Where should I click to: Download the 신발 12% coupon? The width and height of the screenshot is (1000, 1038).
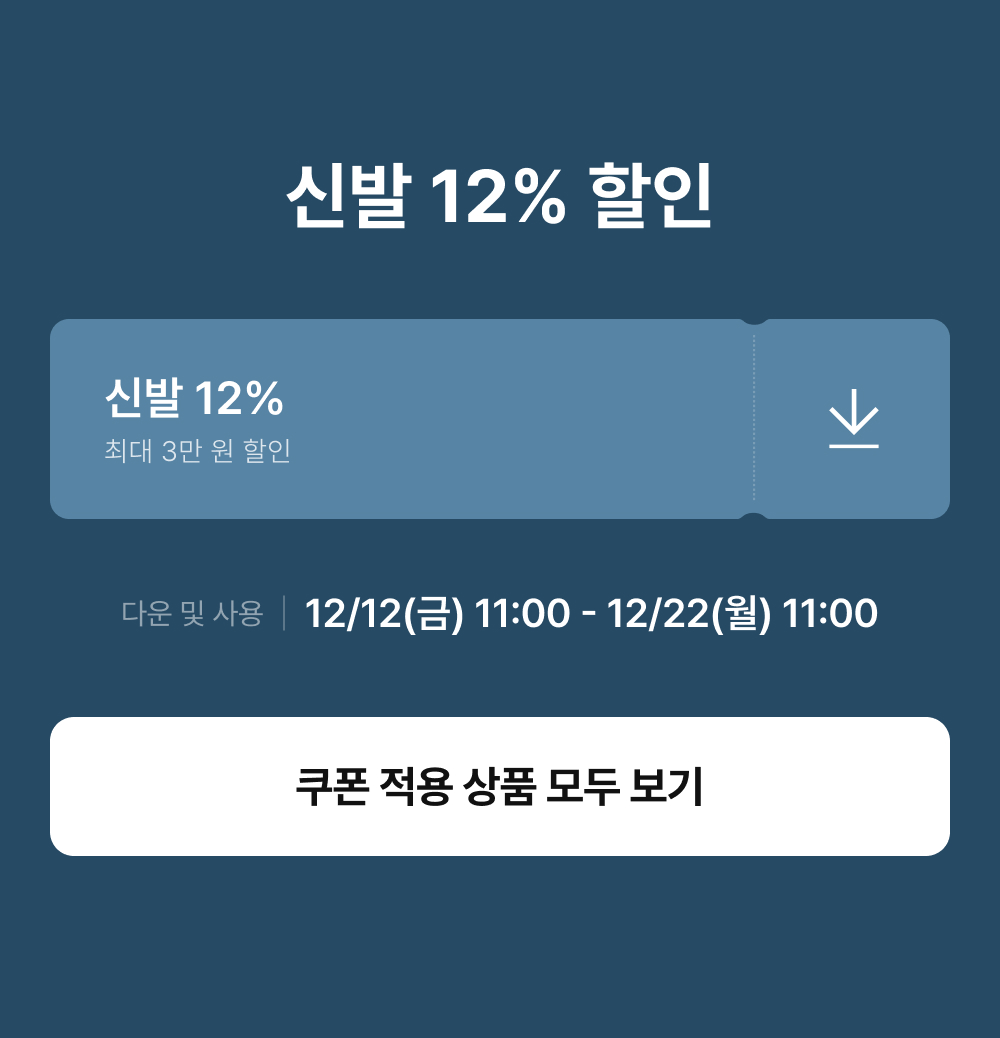(853, 418)
